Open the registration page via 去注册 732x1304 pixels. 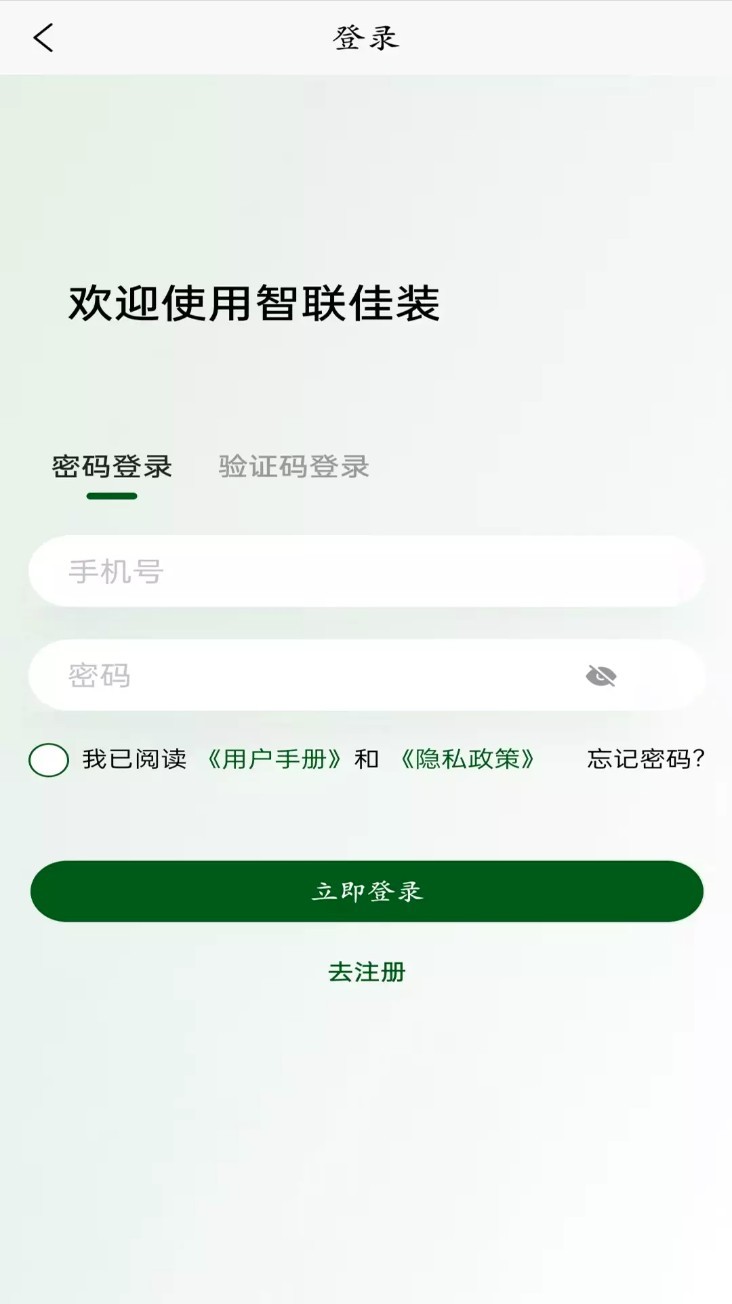click(366, 971)
